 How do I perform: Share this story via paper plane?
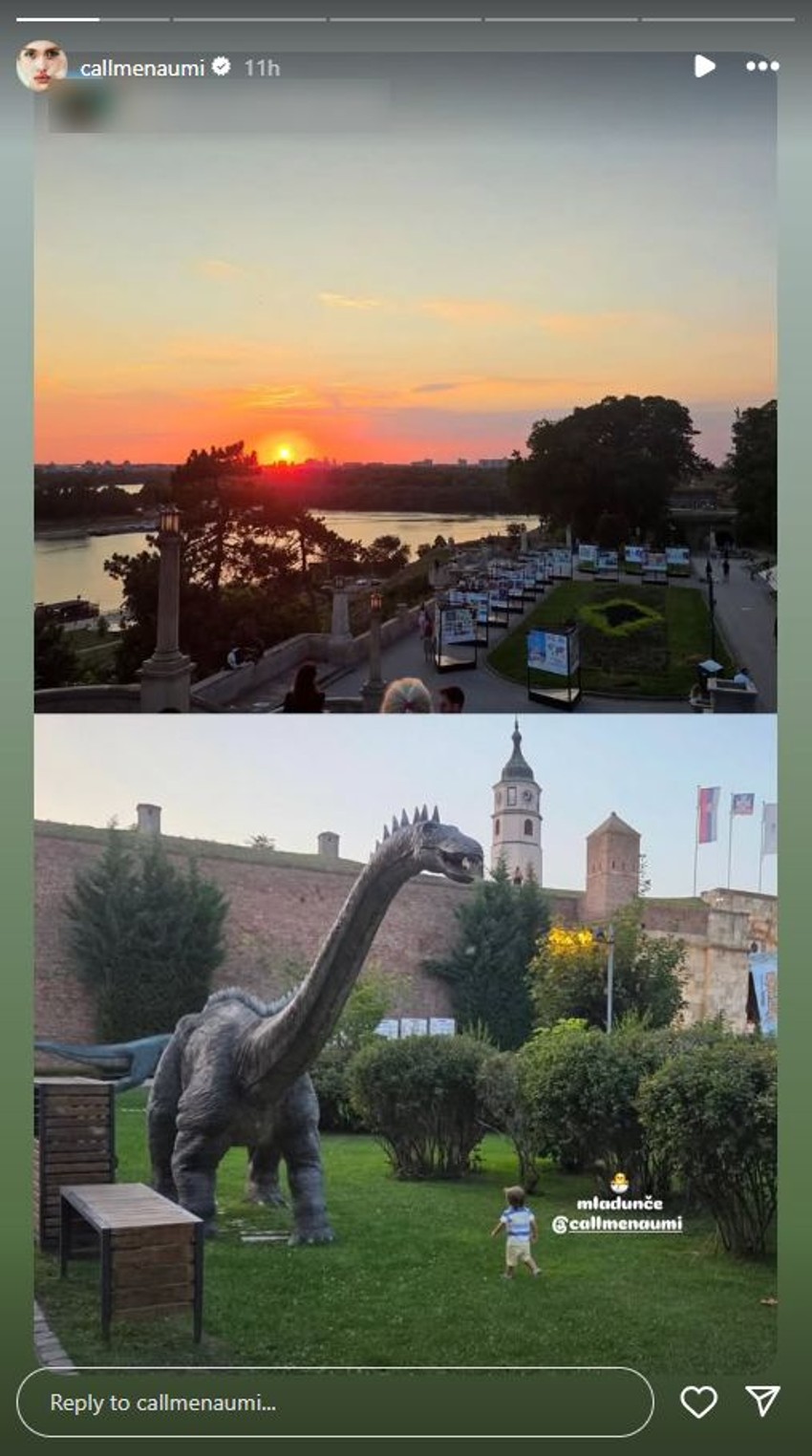762,1401
